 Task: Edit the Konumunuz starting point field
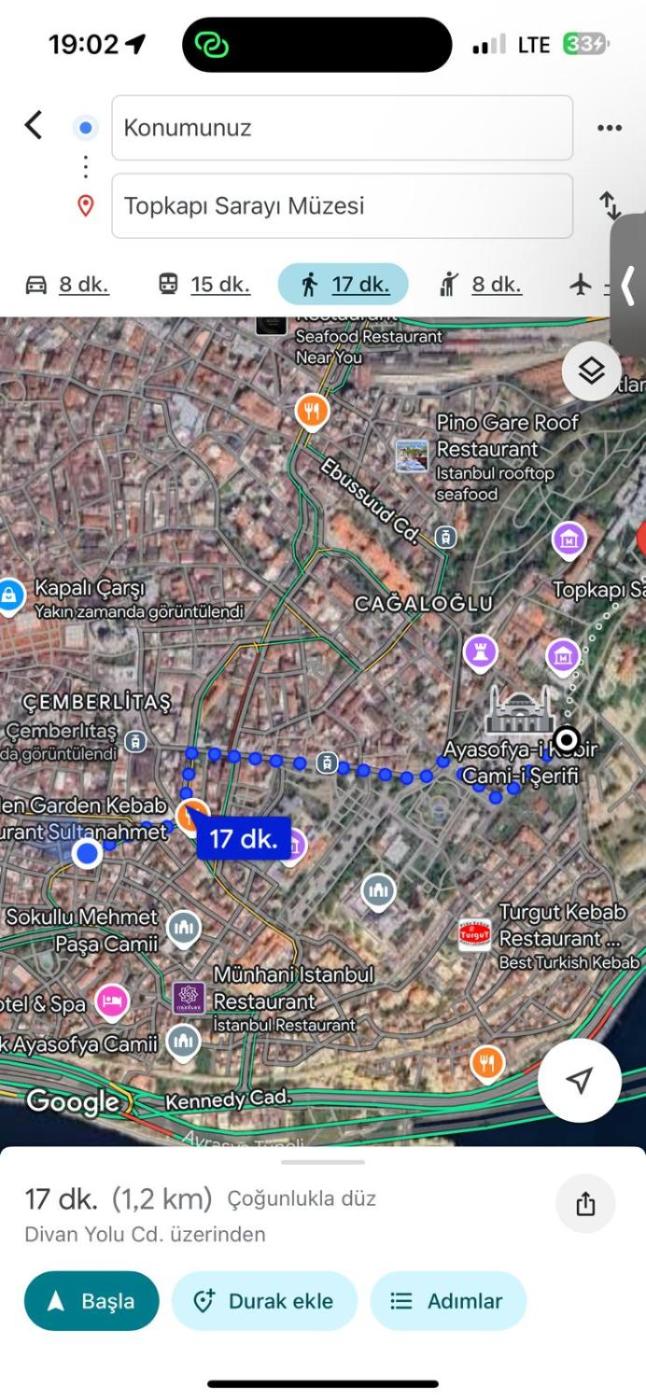341,128
